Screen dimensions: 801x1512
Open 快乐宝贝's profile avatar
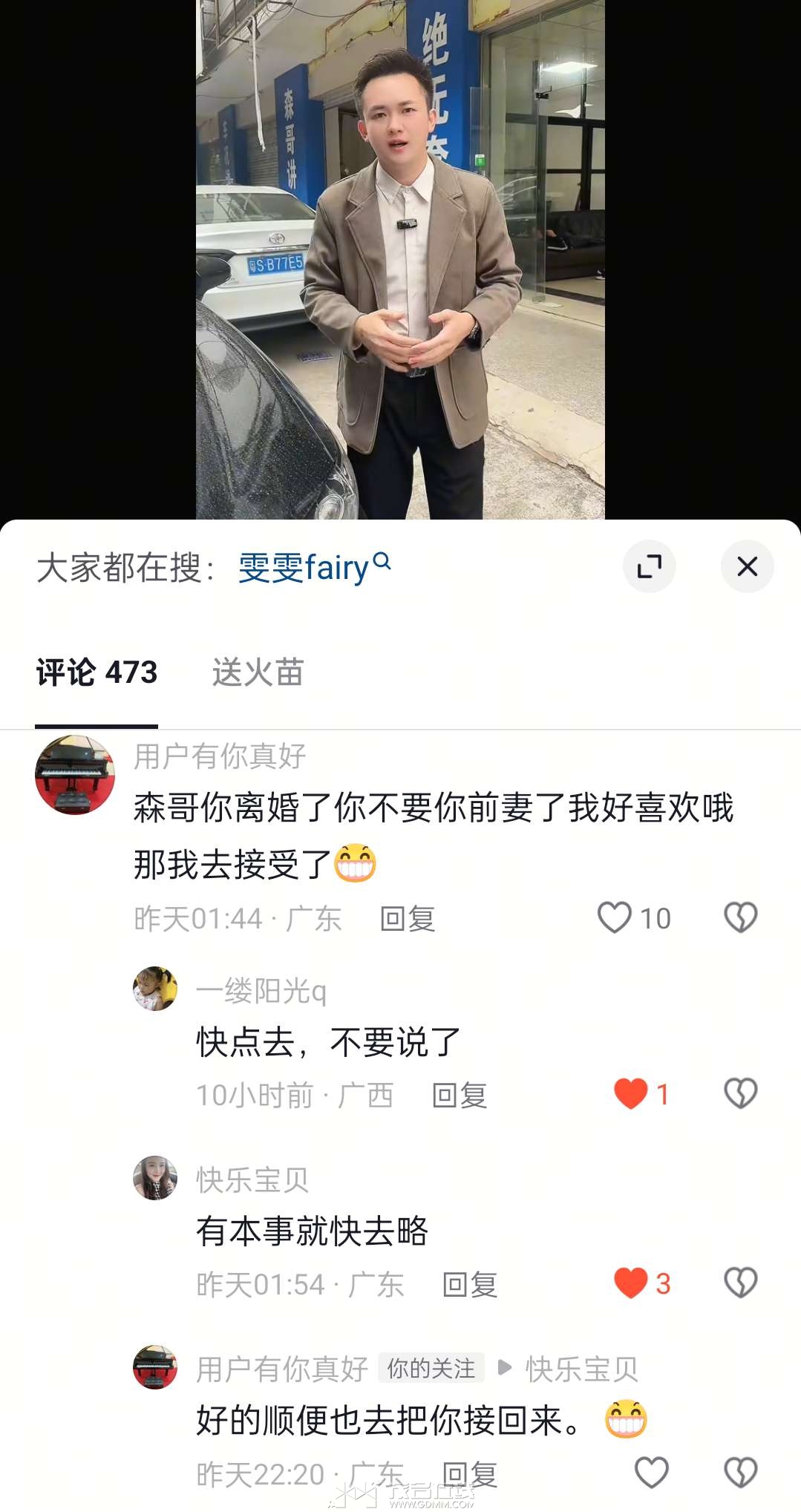(155, 1178)
